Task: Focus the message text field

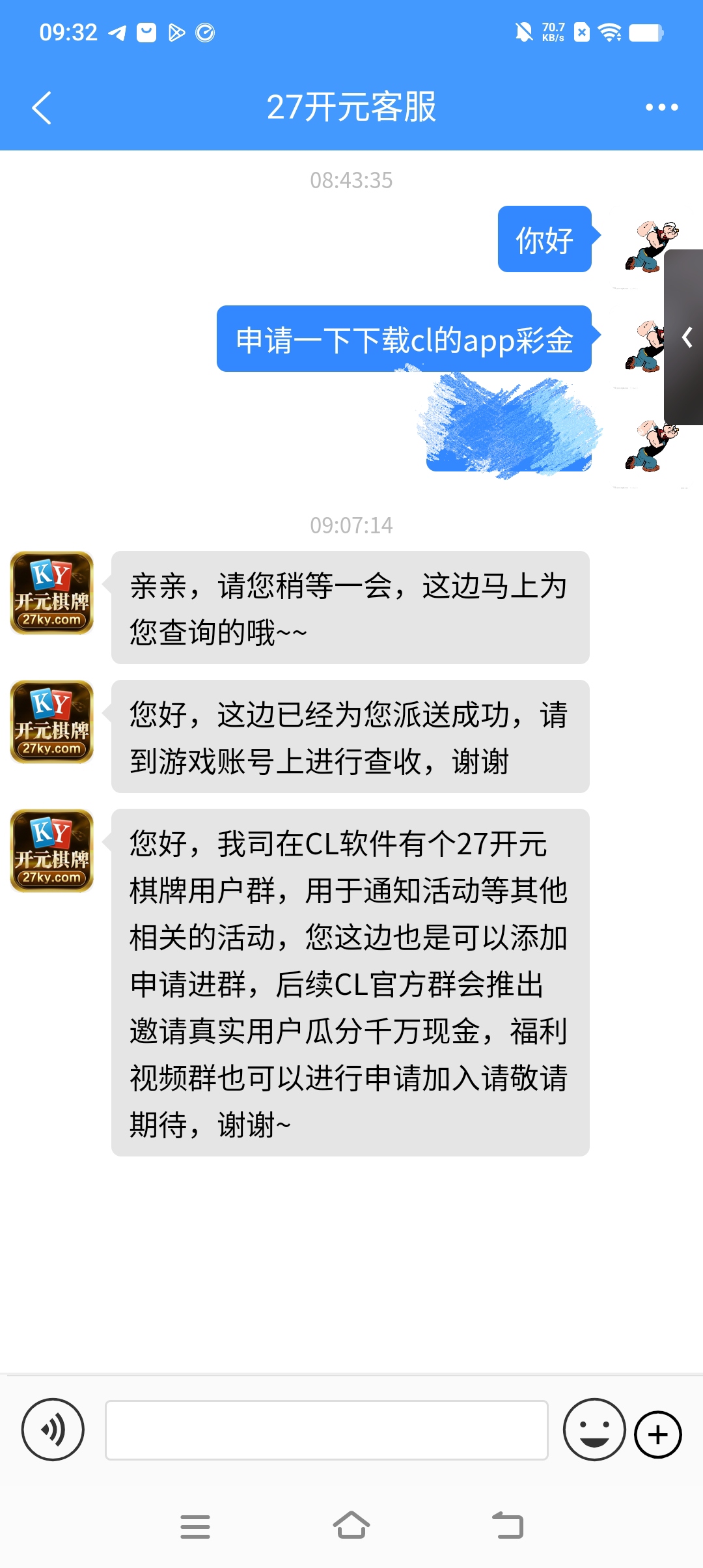Action: pyautogui.click(x=327, y=1430)
